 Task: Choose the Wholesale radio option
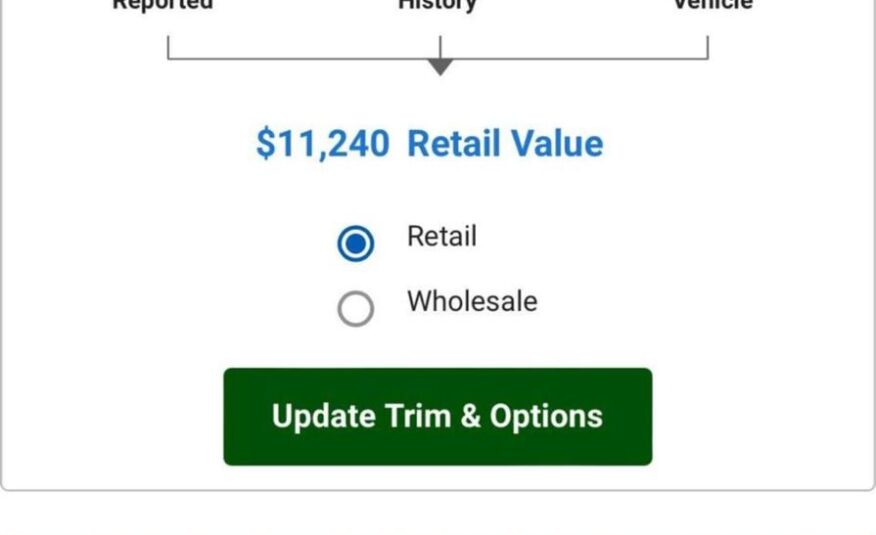355,309
